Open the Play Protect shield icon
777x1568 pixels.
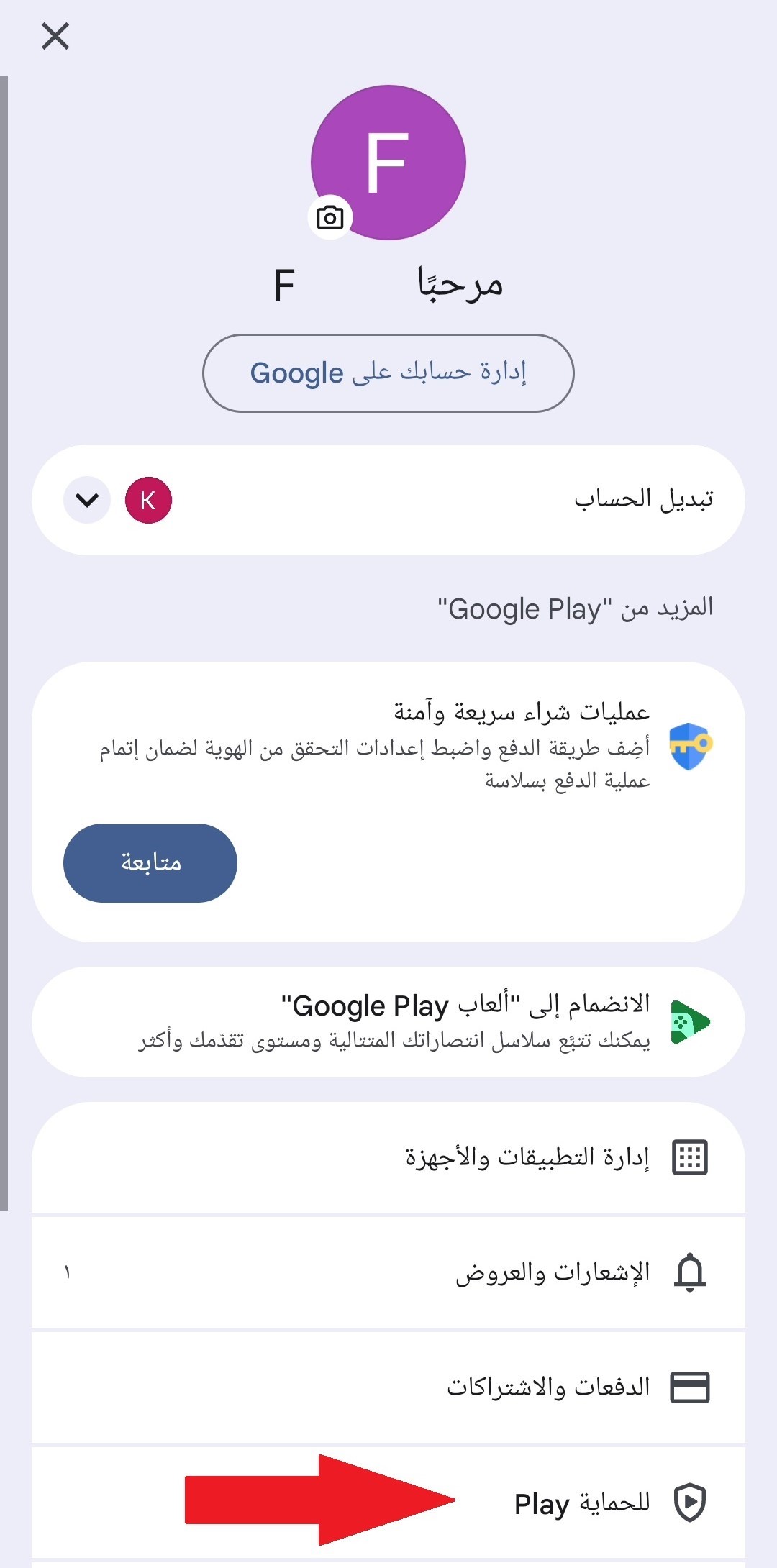coord(689,1502)
